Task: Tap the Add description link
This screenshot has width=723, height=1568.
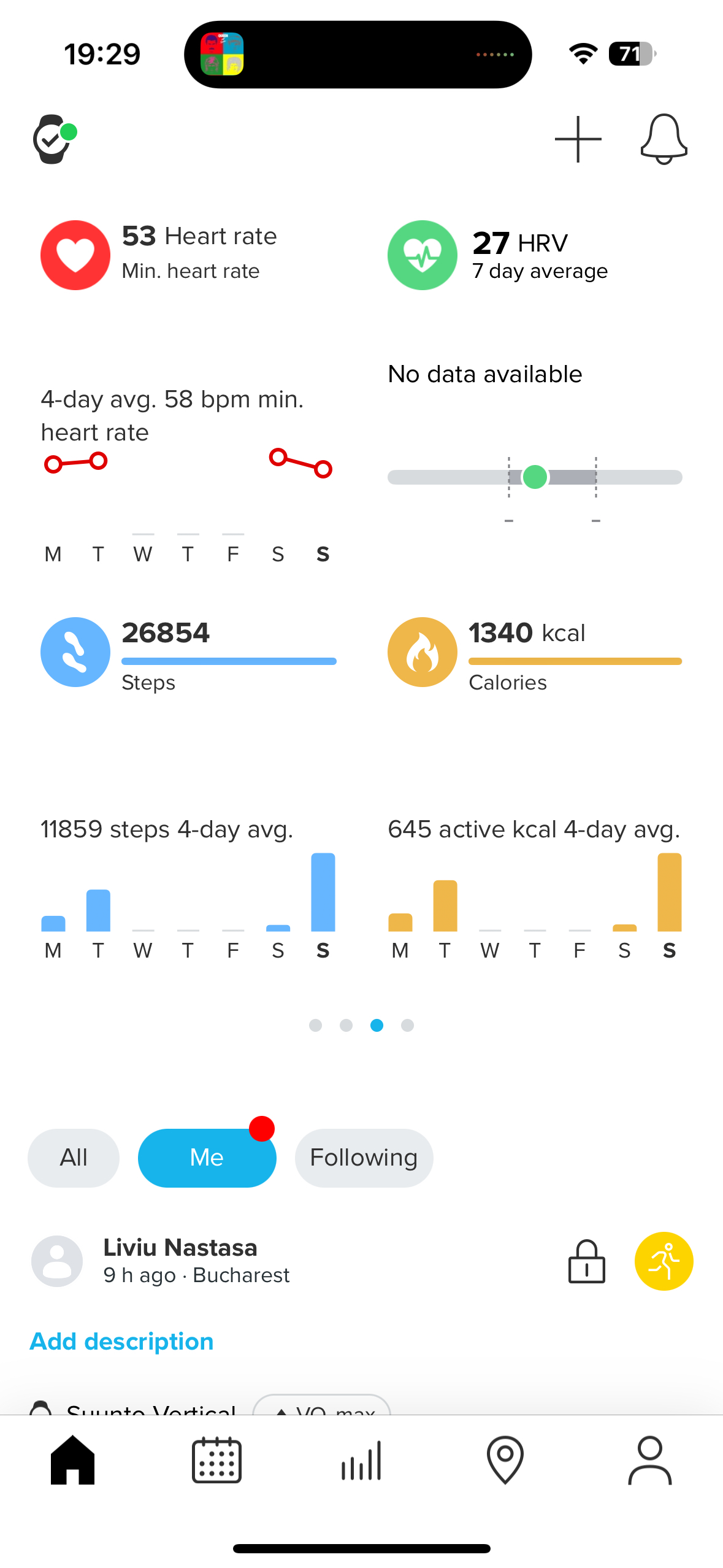Action: [121, 1342]
